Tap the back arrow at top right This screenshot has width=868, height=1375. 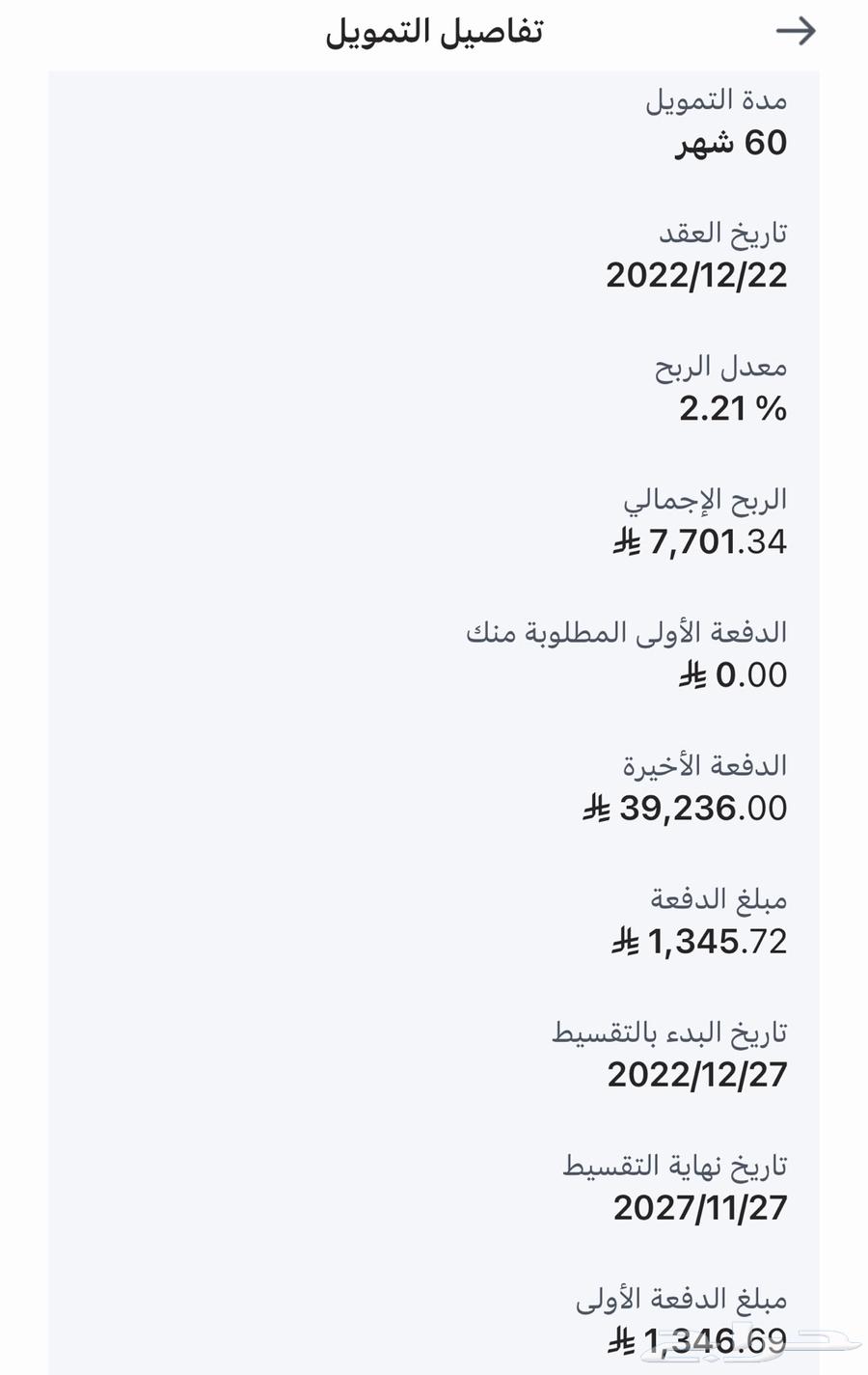click(x=798, y=32)
